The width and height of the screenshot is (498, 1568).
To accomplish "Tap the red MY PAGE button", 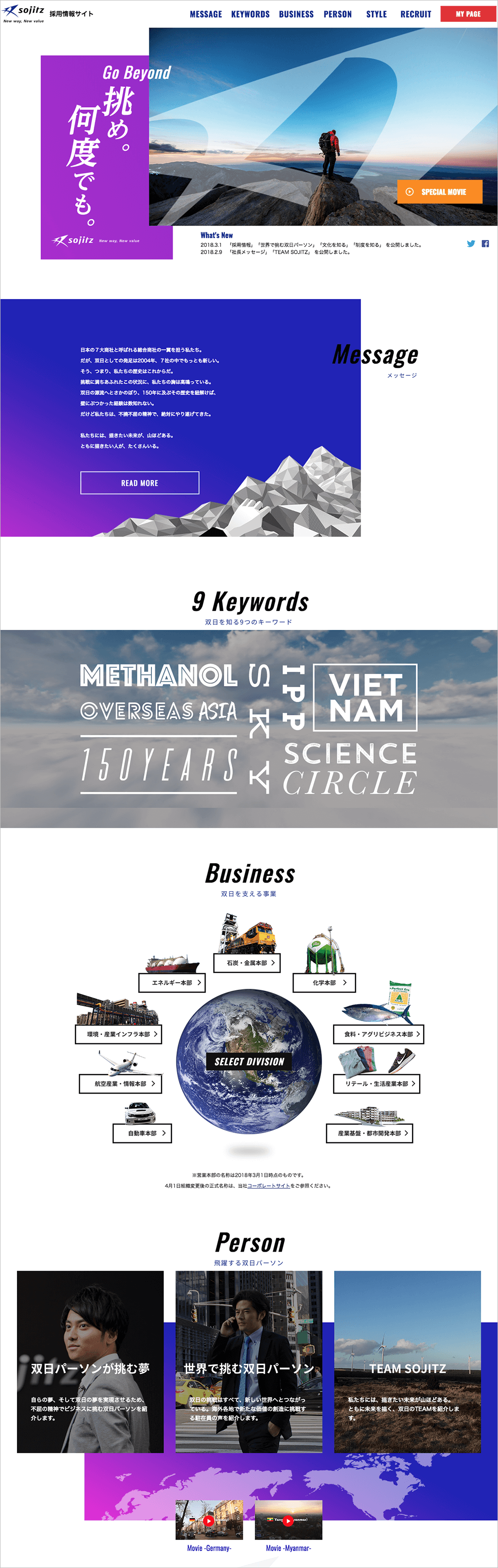I will tap(468, 14).
